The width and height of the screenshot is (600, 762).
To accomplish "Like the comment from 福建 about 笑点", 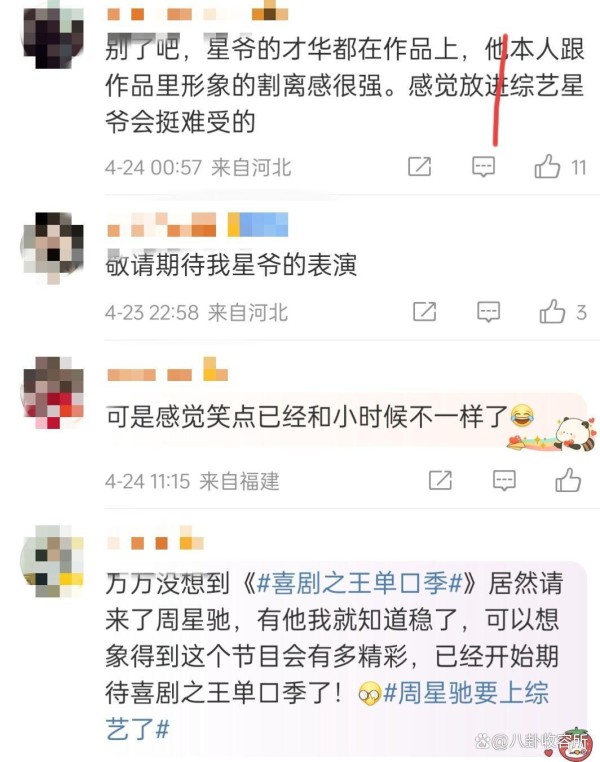I will 569,480.
